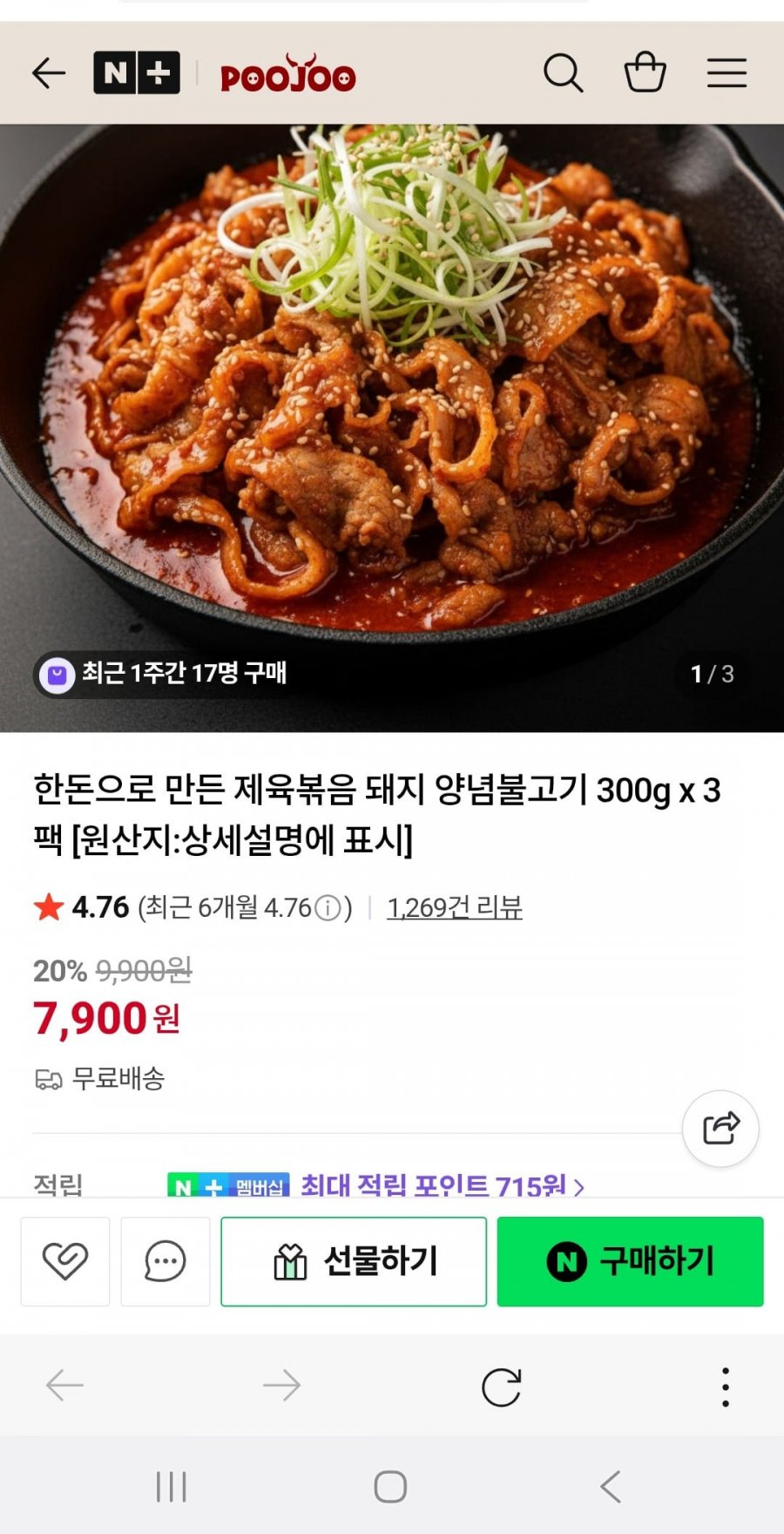
Task: Add product to wishlist with heart
Action: [65, 1261]
